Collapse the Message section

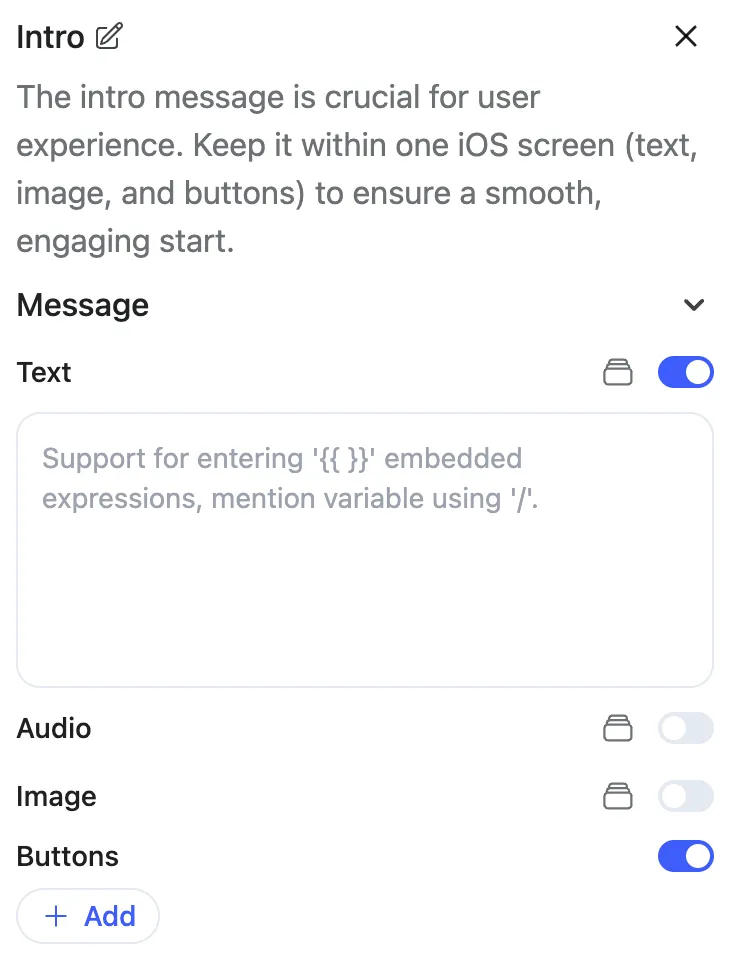tap(694, 305)
